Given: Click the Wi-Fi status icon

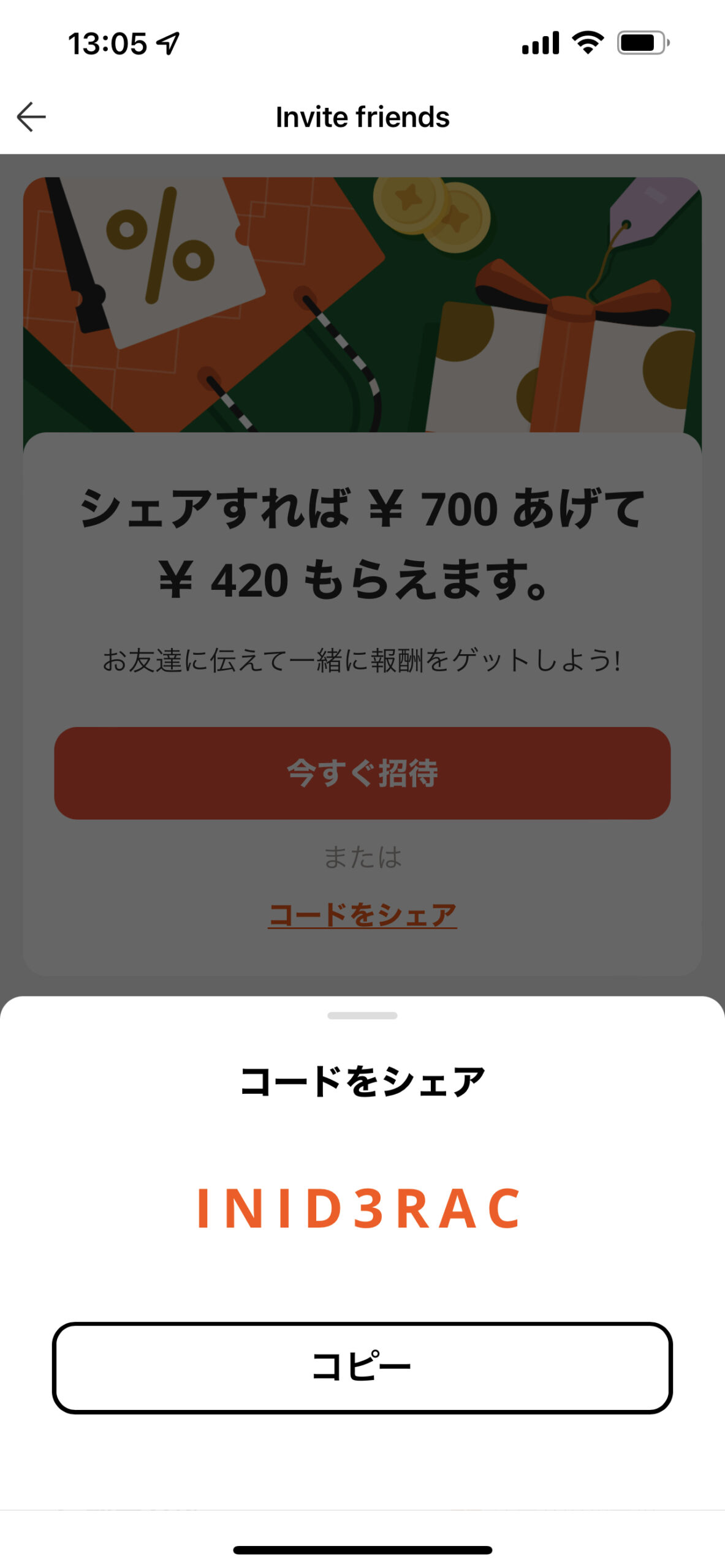Looking at the screenshot, I should click(586, 43).
